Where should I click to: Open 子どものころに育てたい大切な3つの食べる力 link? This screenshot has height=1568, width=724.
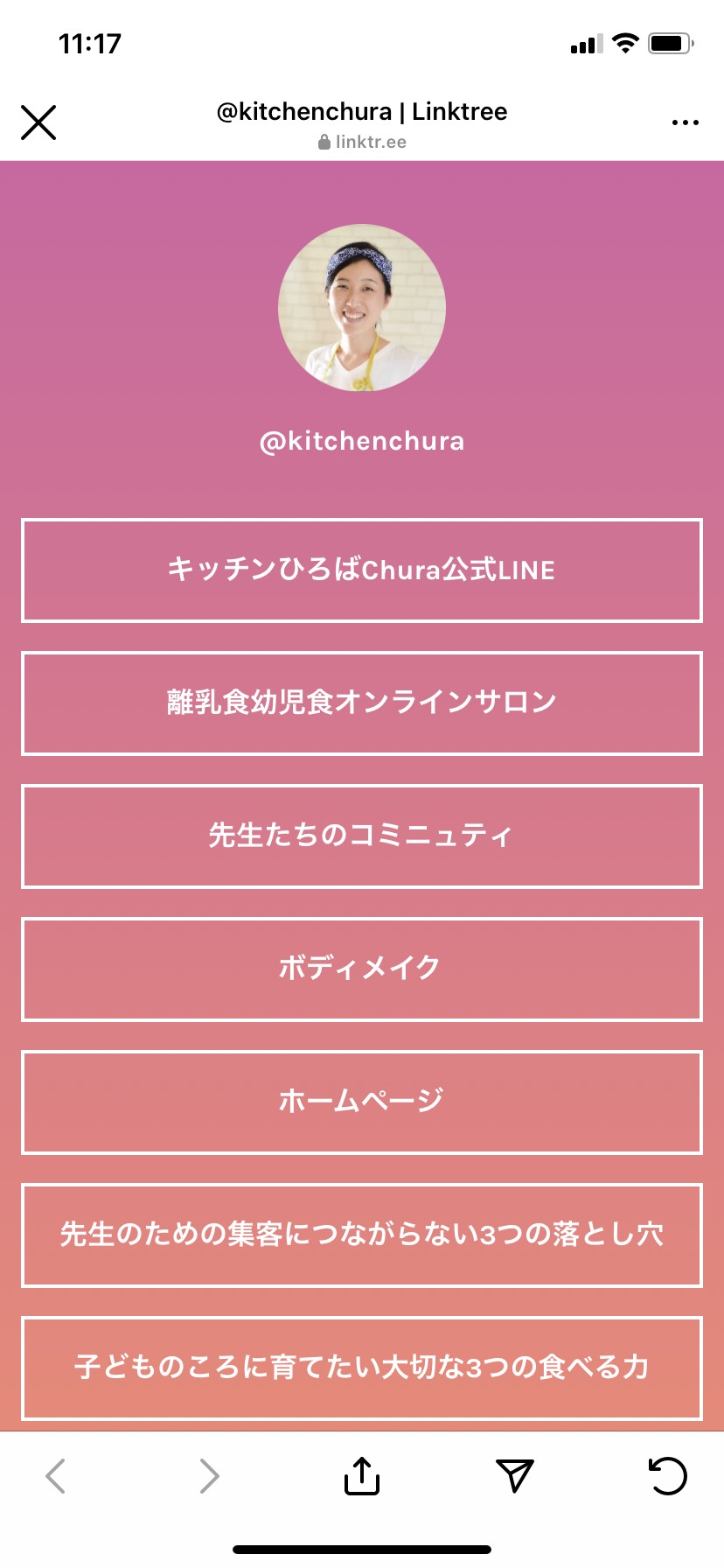362,1368
